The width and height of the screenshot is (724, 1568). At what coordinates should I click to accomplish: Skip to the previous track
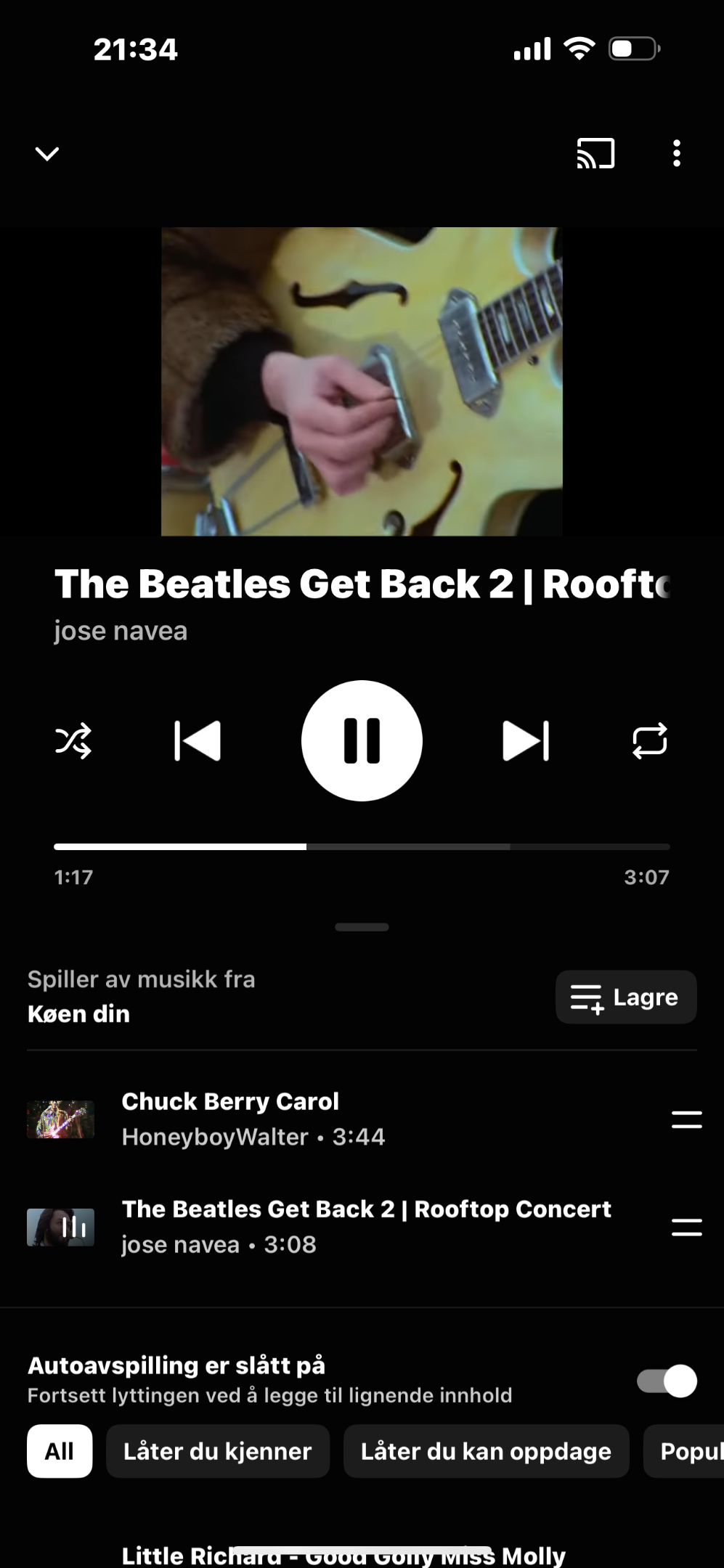(198, 740)
